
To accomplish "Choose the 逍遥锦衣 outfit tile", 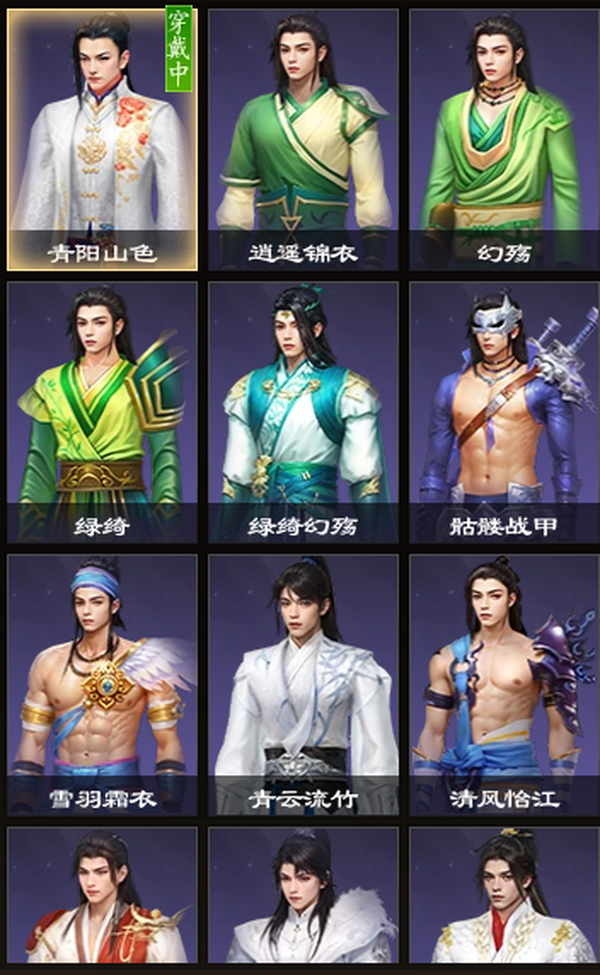I will click(x=303, y=140).
